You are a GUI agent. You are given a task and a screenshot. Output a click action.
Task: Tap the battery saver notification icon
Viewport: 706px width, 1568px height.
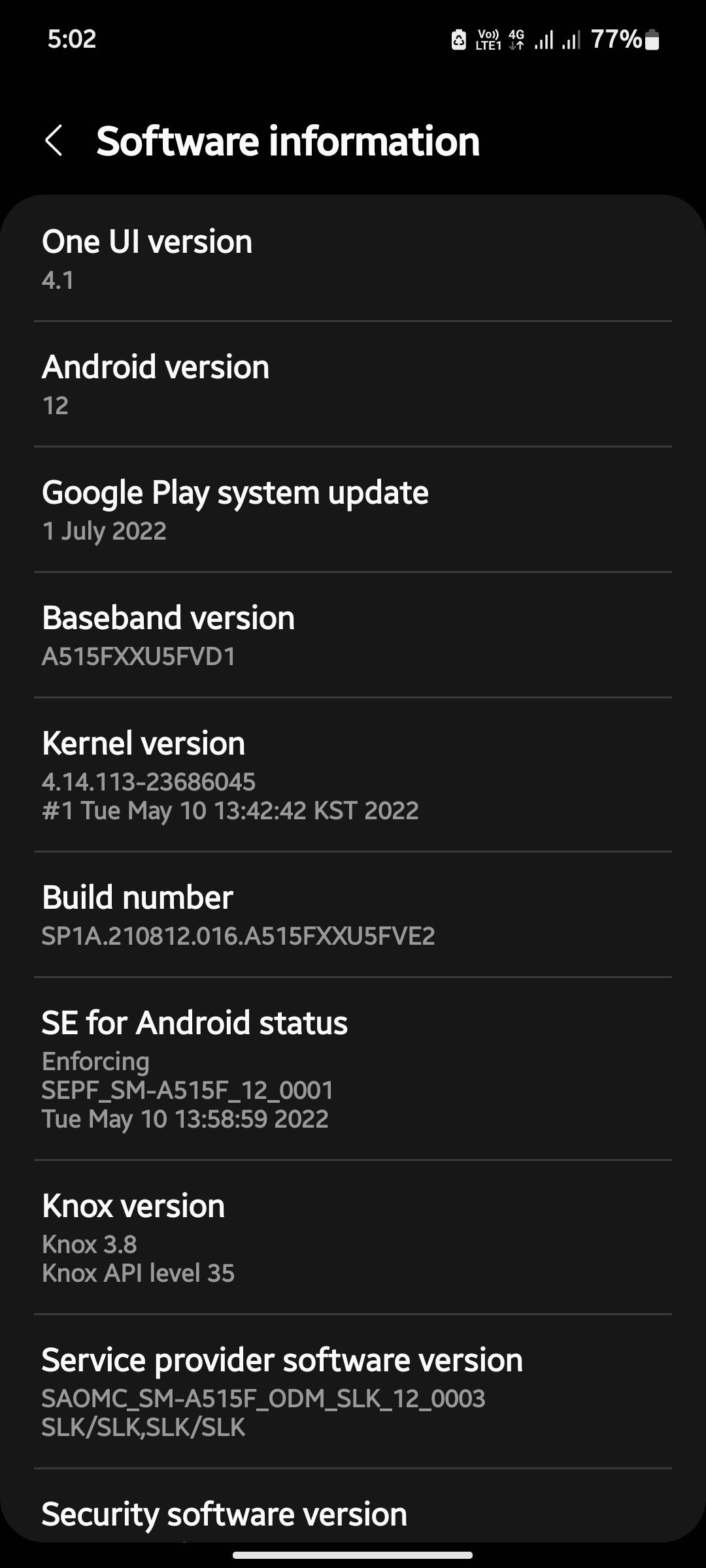[x=459, y=39]
